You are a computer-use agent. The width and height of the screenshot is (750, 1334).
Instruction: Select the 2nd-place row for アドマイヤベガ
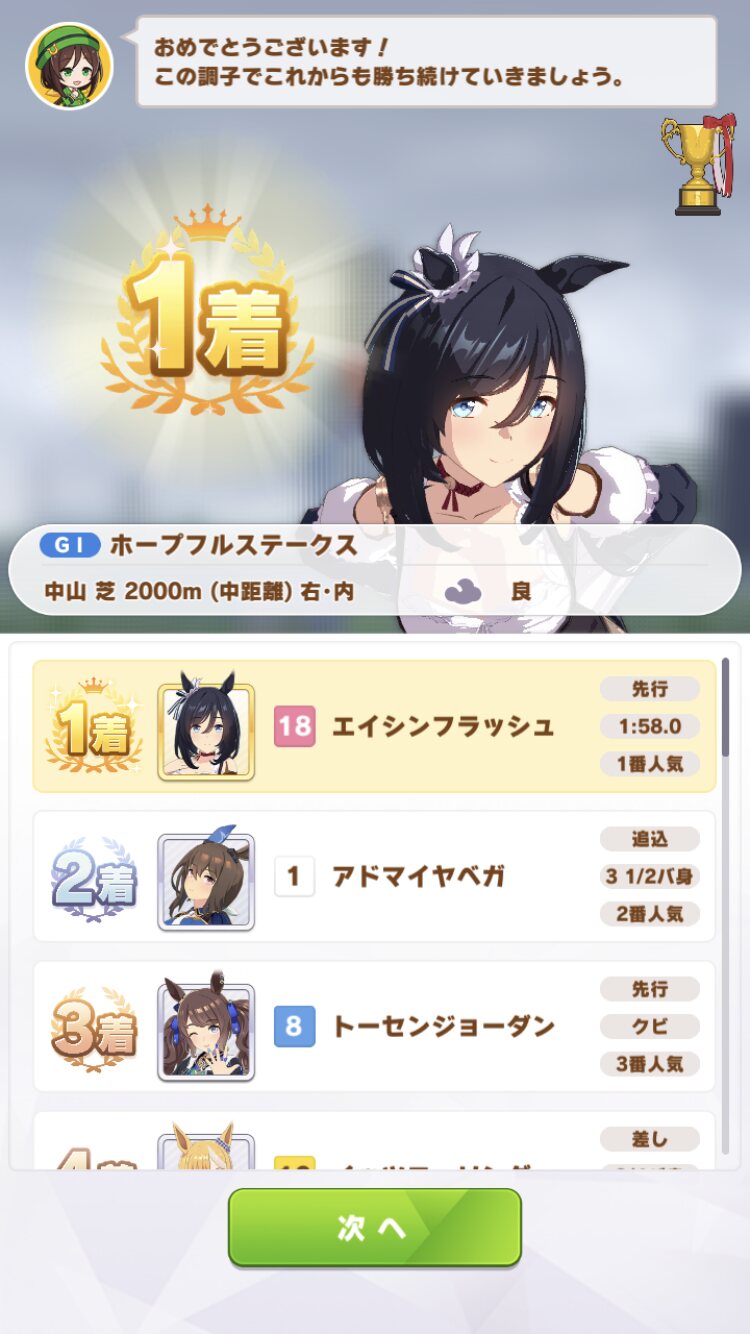coord(375,876)
